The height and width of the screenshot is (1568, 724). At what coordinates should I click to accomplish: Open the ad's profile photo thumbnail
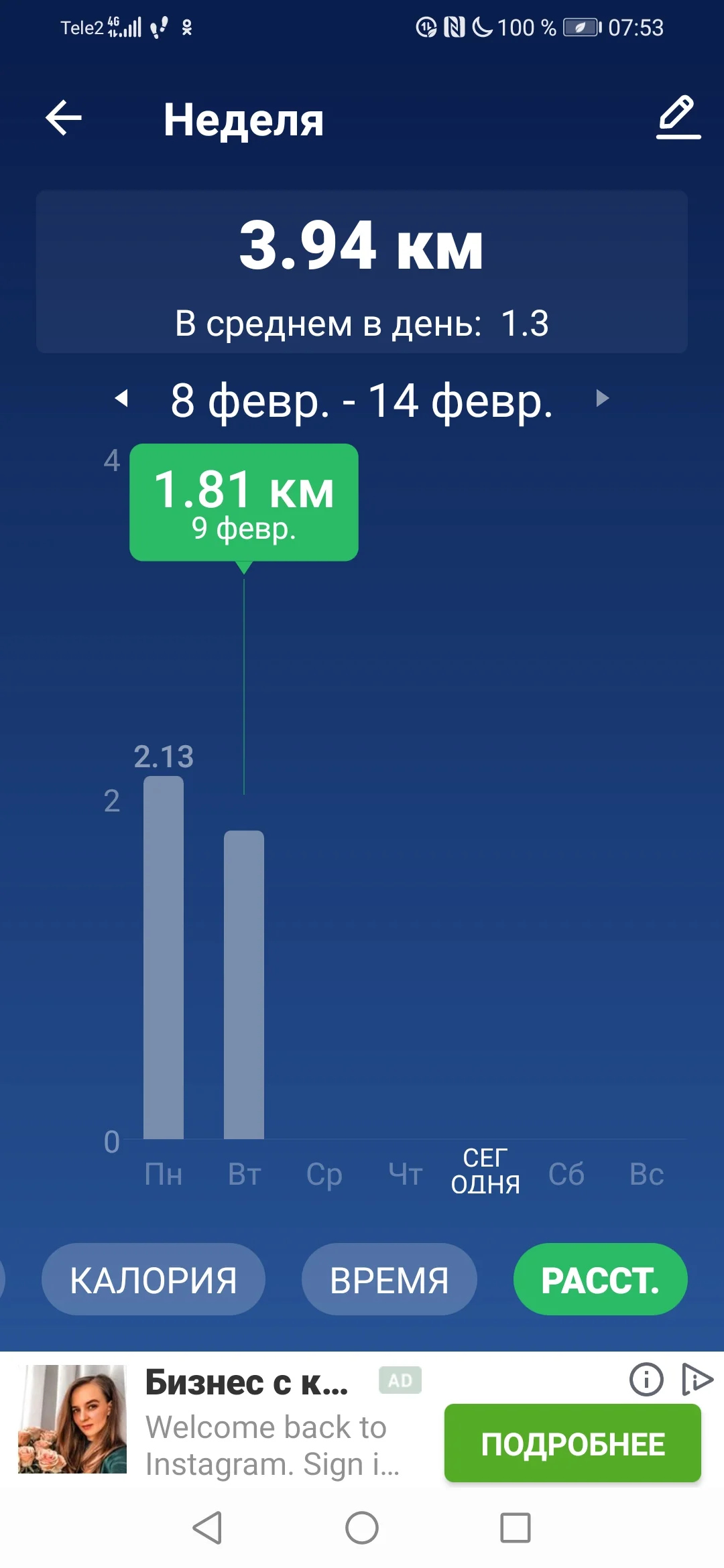point(72,1419)
